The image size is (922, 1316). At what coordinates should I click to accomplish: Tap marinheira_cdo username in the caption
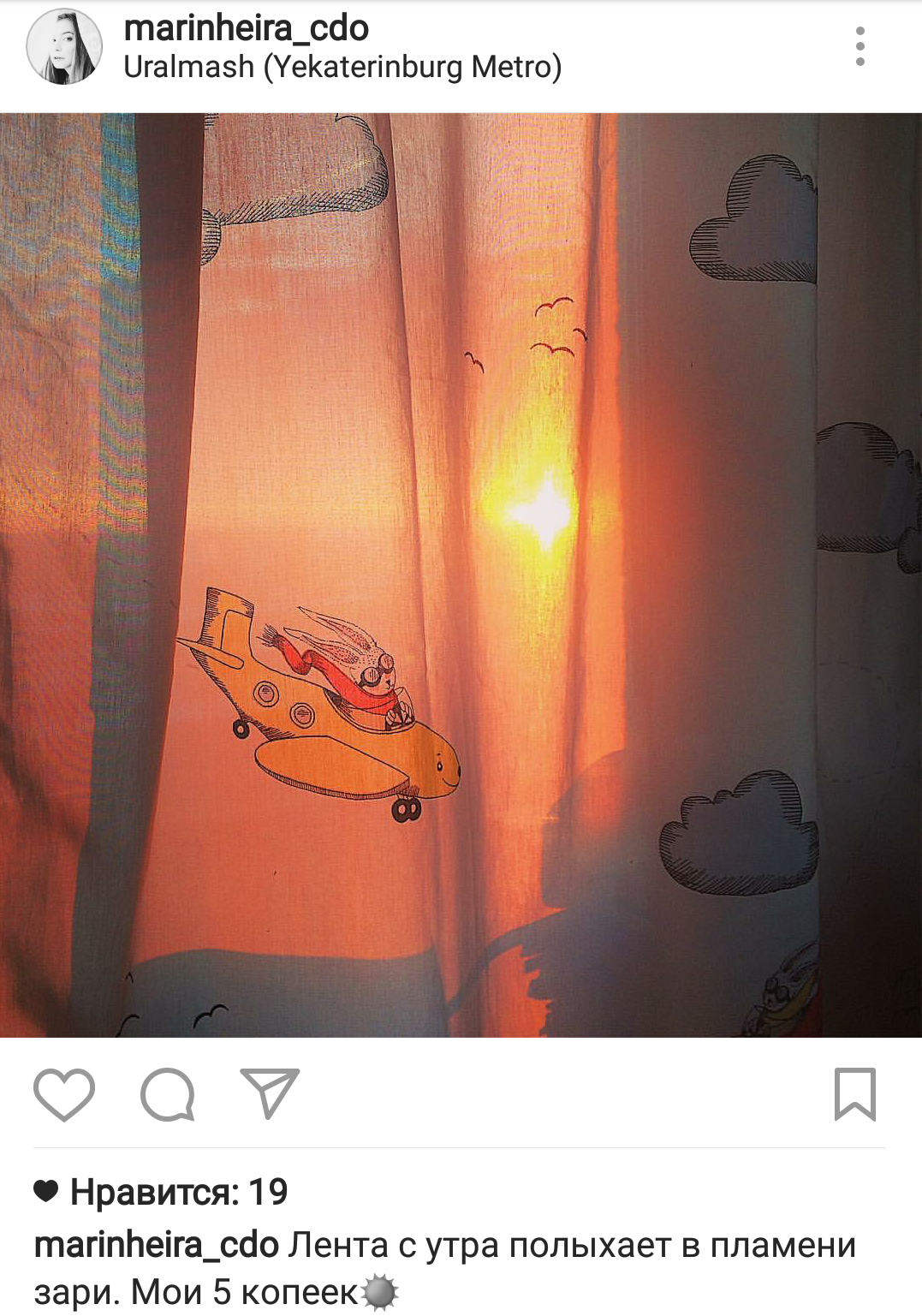point(157,1245)
